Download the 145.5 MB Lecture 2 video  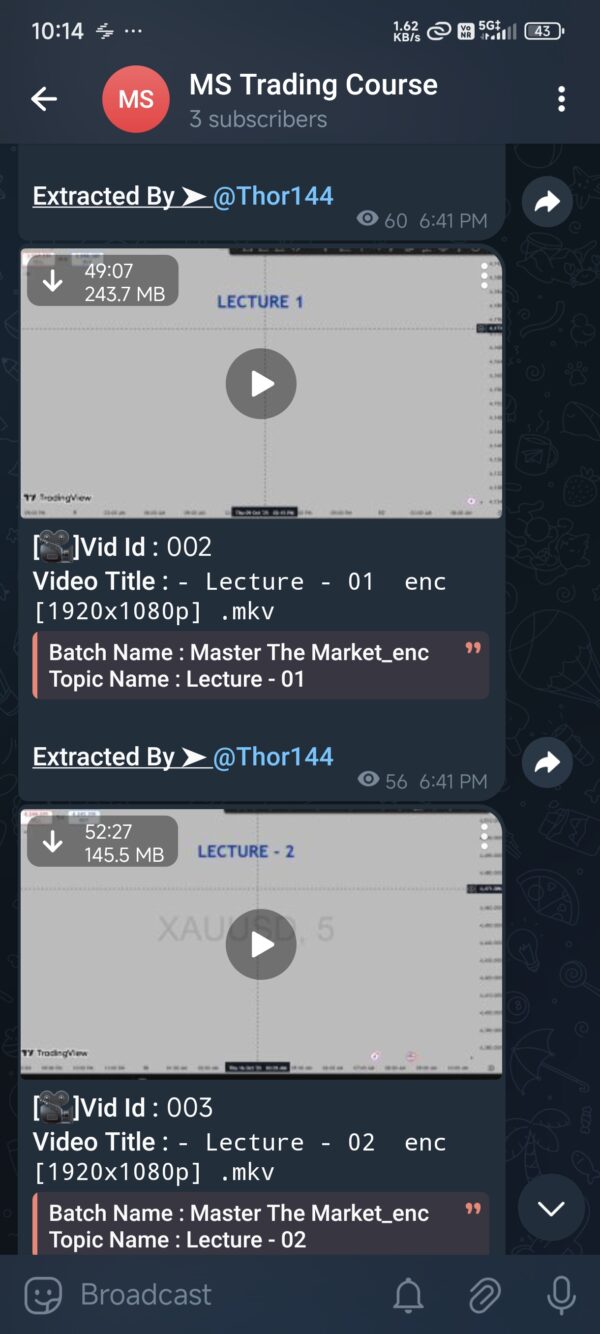(x=53, y=842)
